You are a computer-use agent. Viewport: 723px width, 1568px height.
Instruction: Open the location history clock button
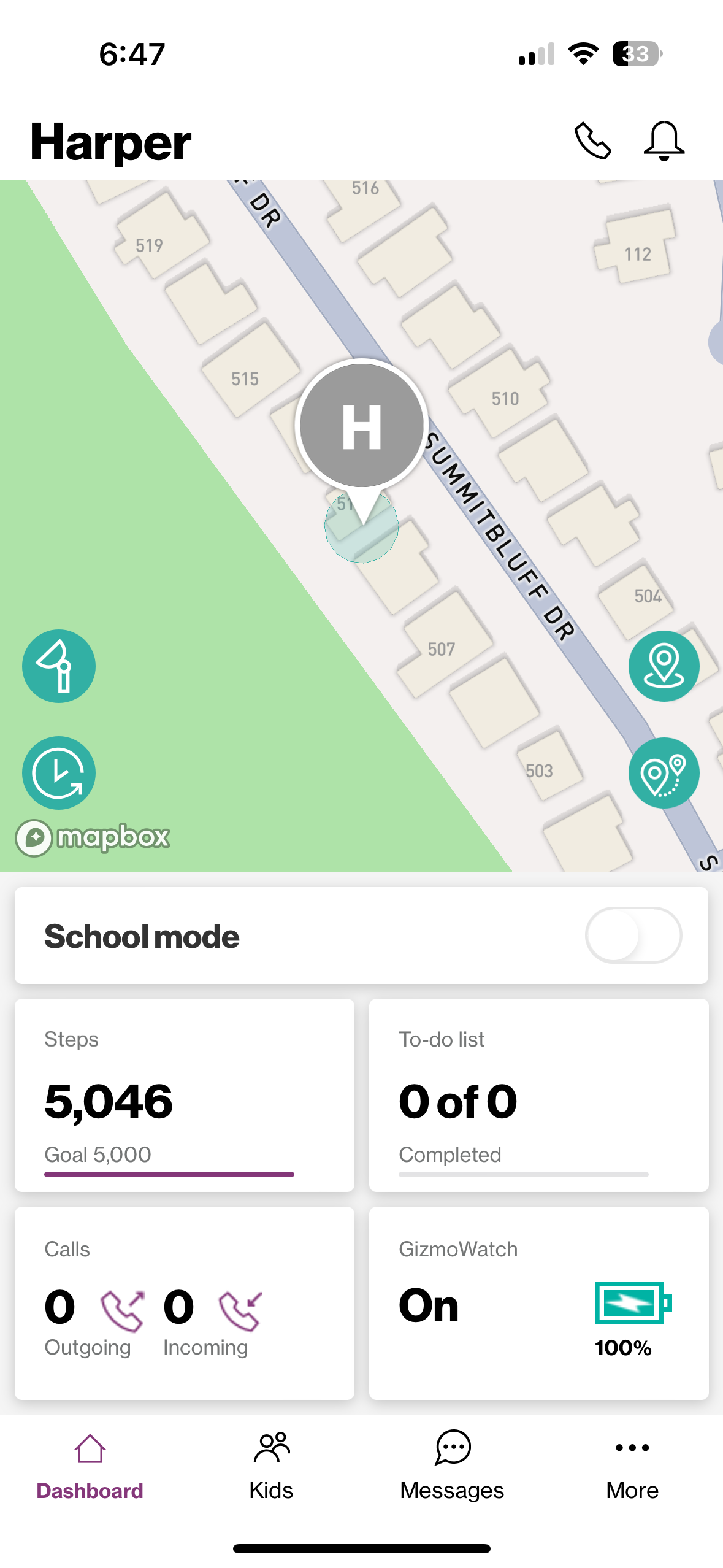tap(59, 773)
